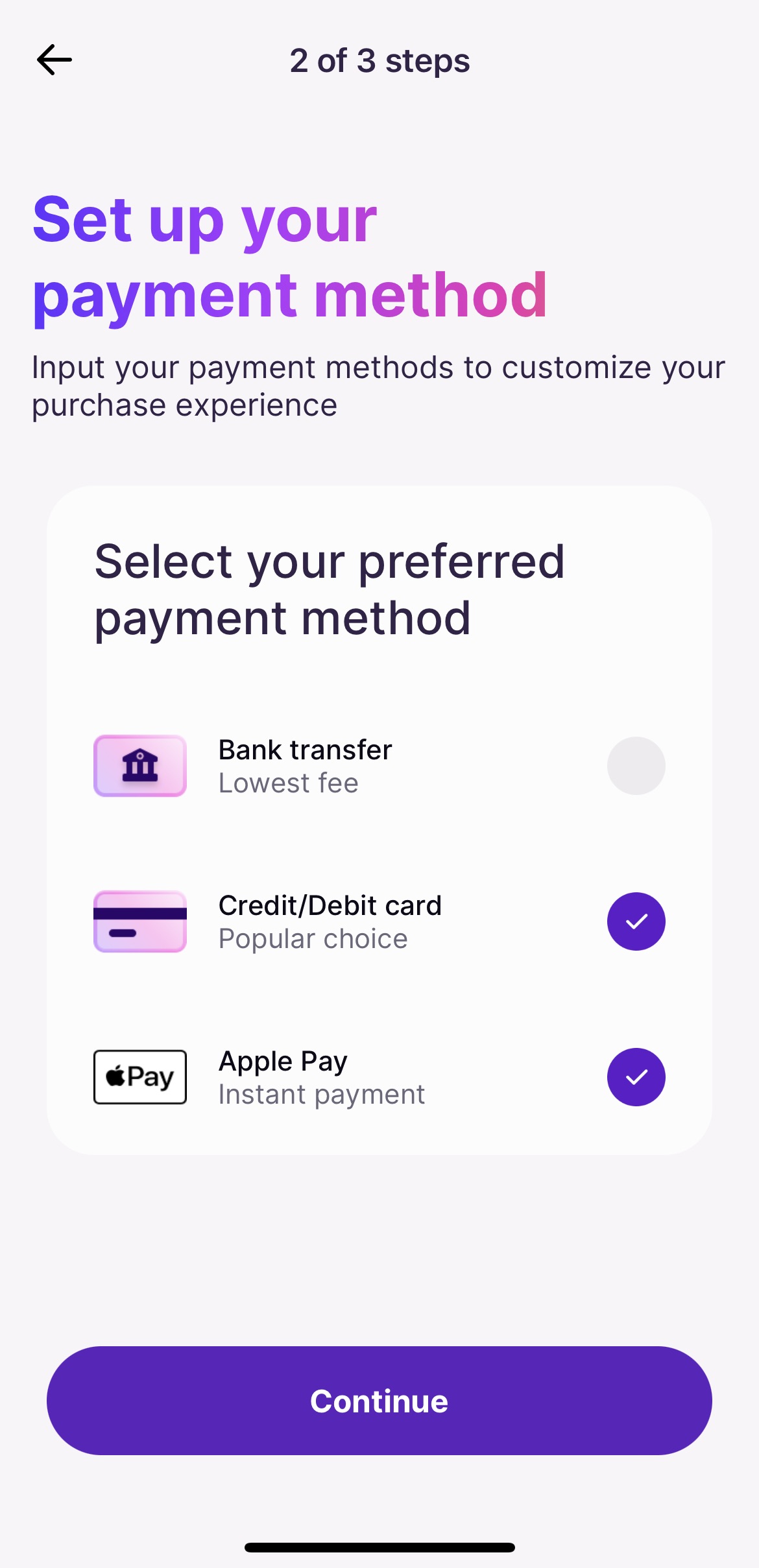Deselect Apple Pay checkbox
This screenshot has width=759, height=1568.
tap(636, 1077)
